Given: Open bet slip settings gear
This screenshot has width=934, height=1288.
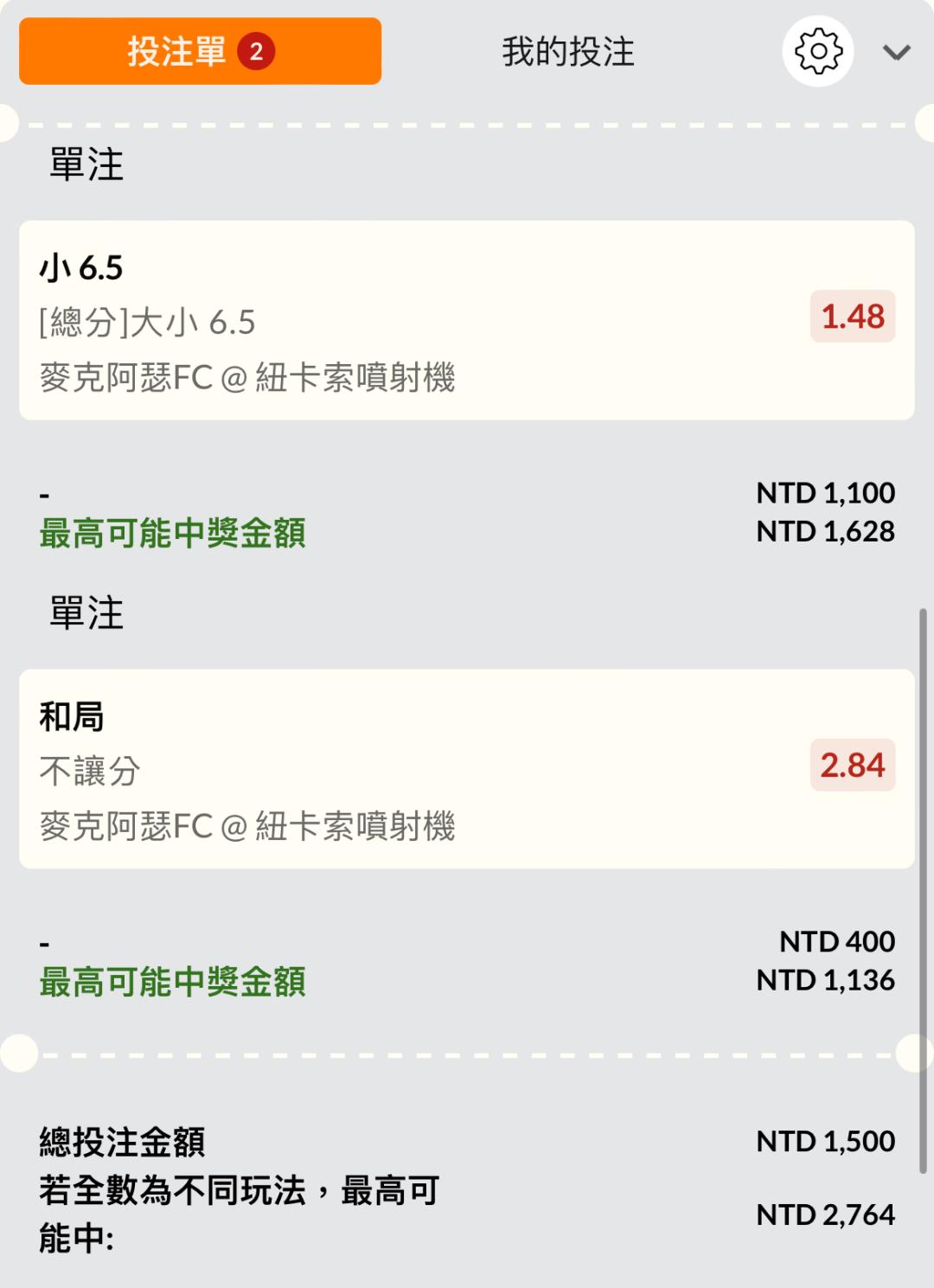Looking at the screenshot, I should [817, 52].
